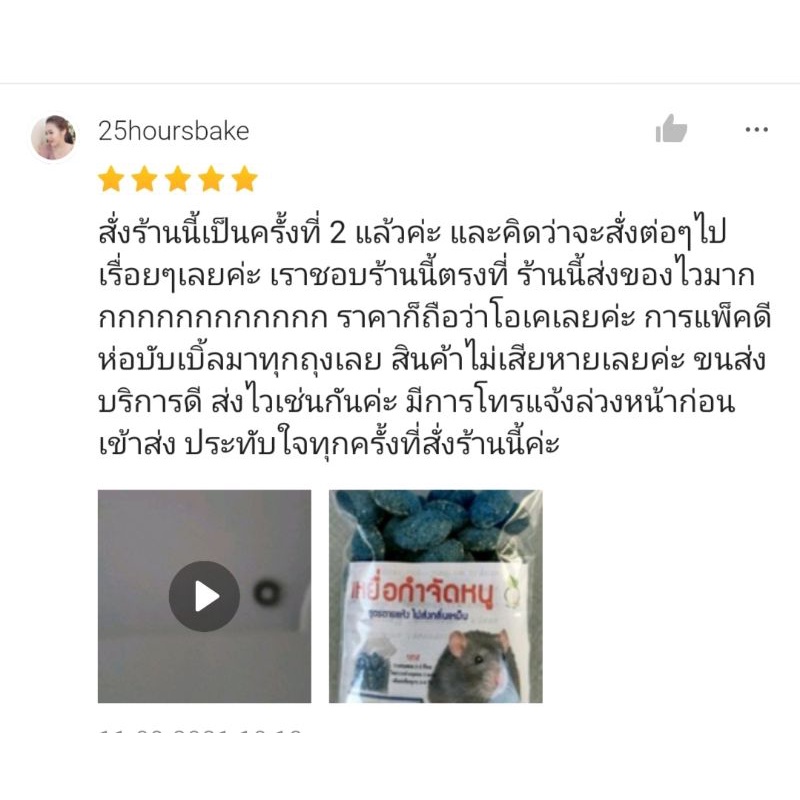
Task: Open the rat bait product photo
Action: [x=435, y=596]
